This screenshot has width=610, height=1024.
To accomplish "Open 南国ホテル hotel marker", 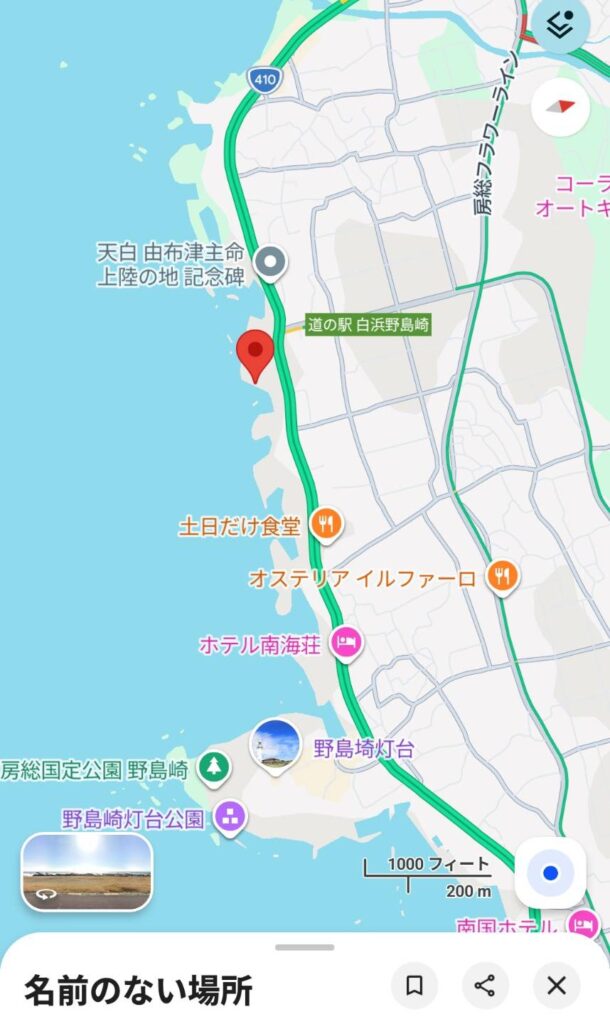I will [582, 924].
